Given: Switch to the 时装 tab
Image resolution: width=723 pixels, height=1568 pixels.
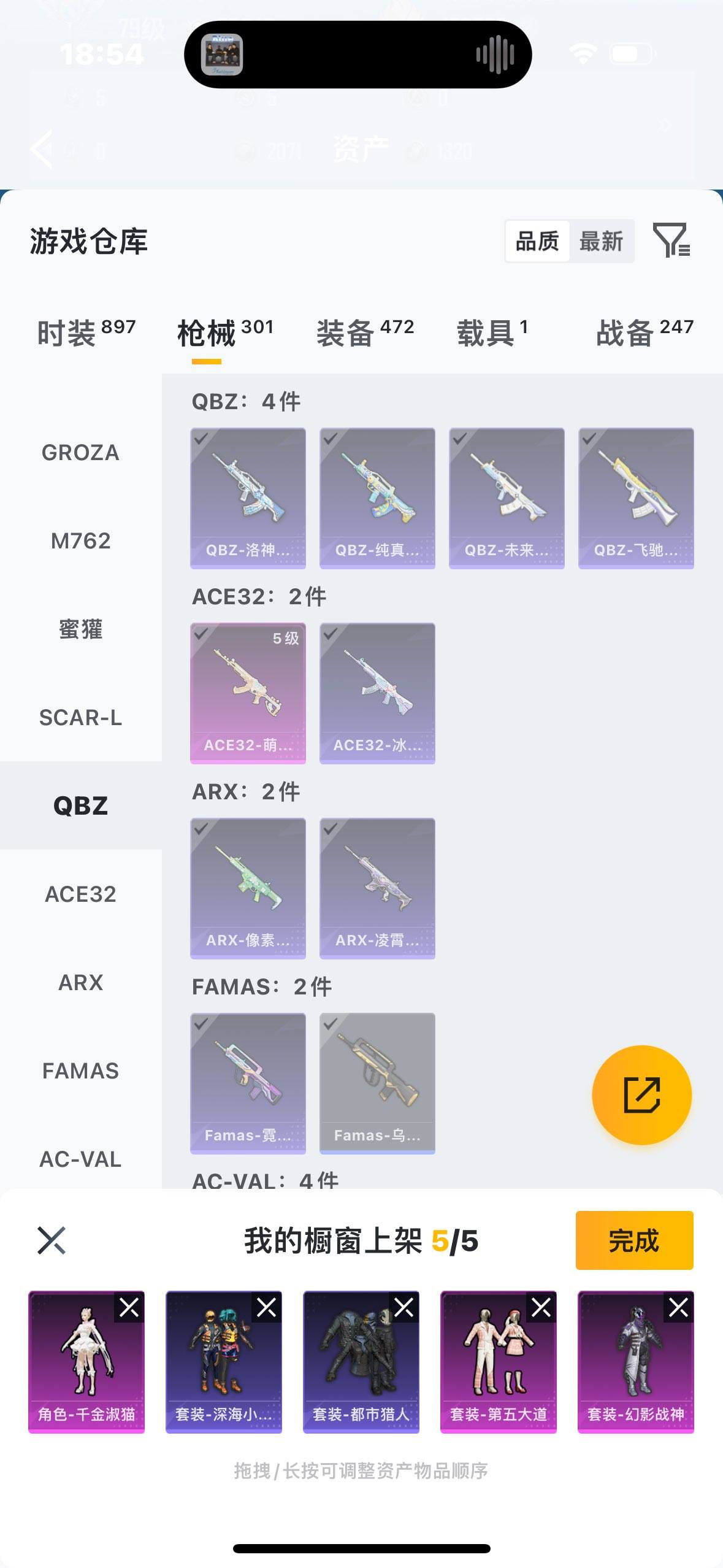Looking at the screenshot, I should pyautogui.click(x=86, y=332).
